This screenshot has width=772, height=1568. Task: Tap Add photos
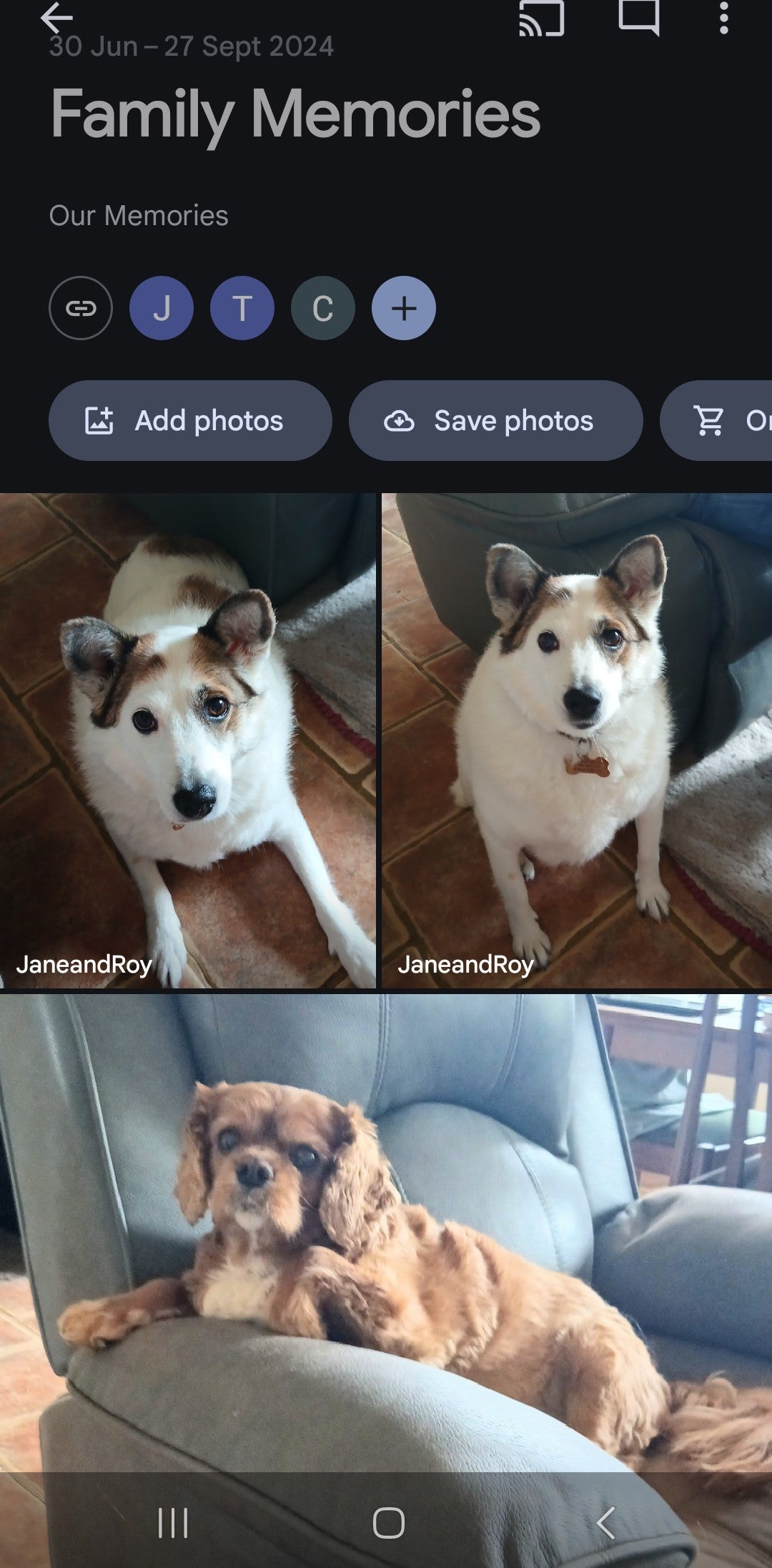click(x=190, y=421)
